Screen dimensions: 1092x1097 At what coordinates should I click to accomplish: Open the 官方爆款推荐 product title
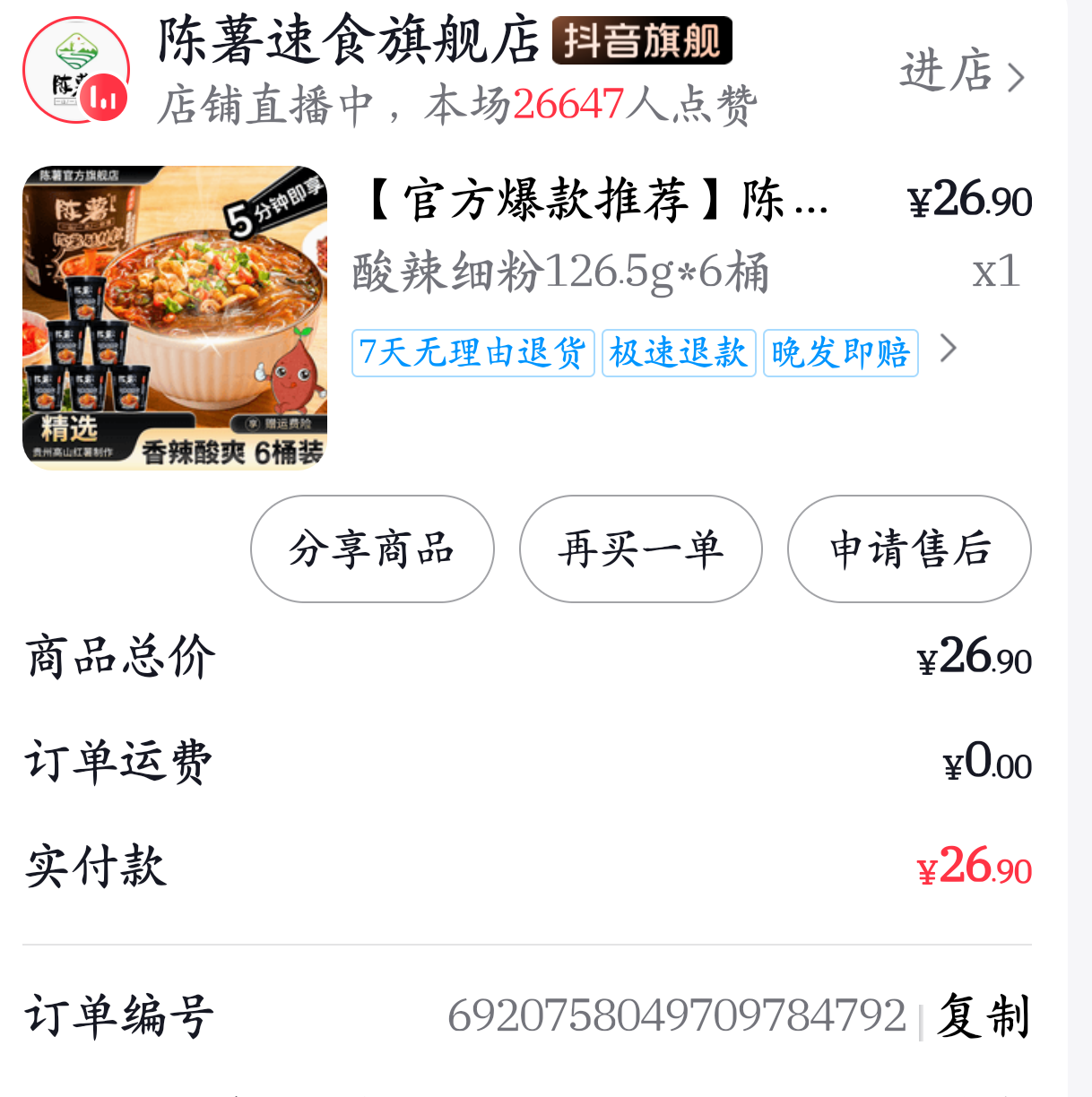[597, 200]
